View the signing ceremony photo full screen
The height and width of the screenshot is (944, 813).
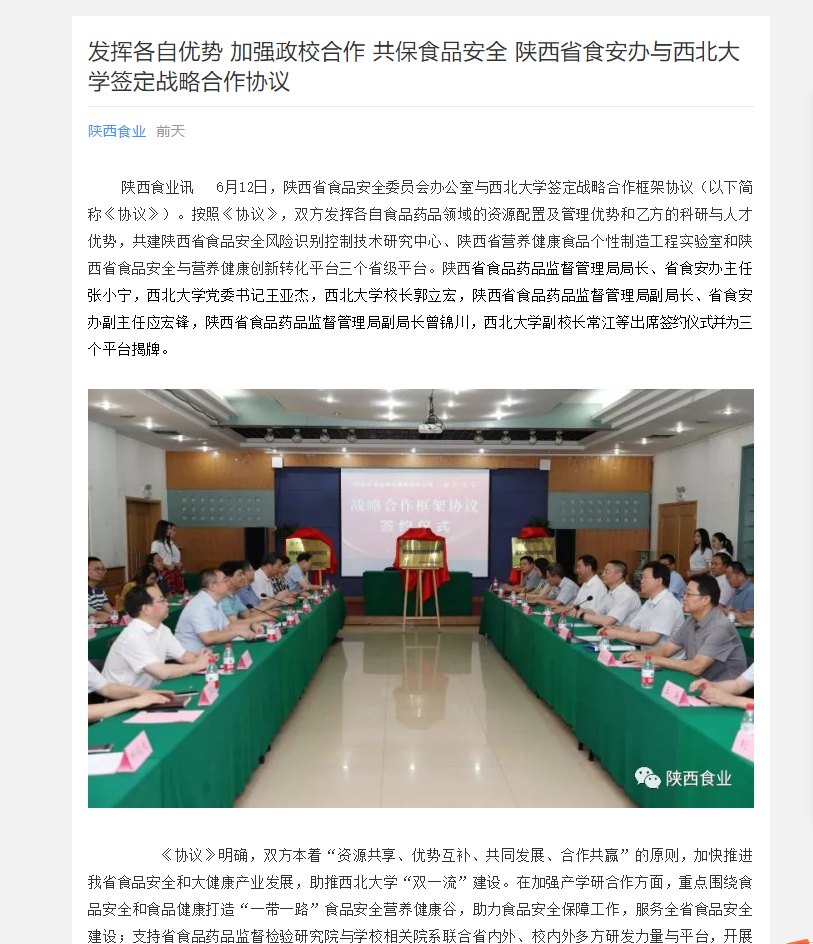click(420, 597)
